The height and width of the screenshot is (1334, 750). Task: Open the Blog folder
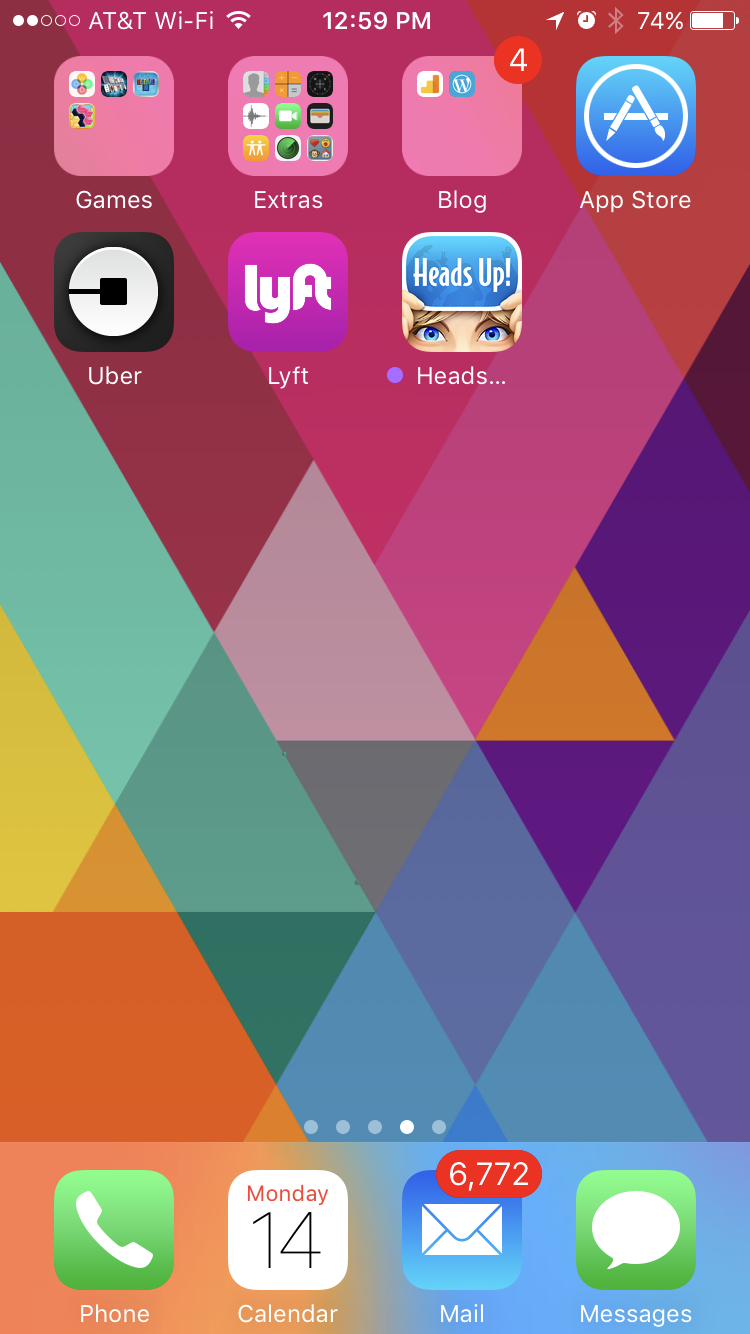point(462,116)
